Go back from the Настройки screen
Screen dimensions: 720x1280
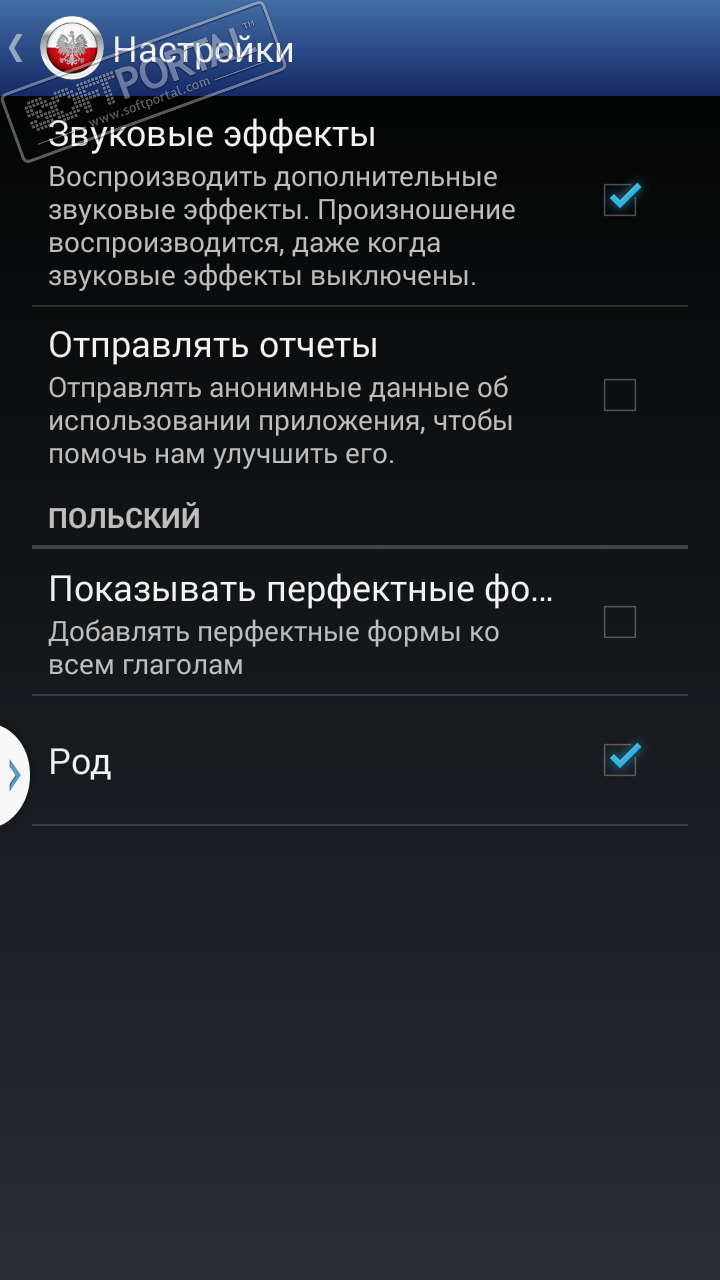point(18,48)
